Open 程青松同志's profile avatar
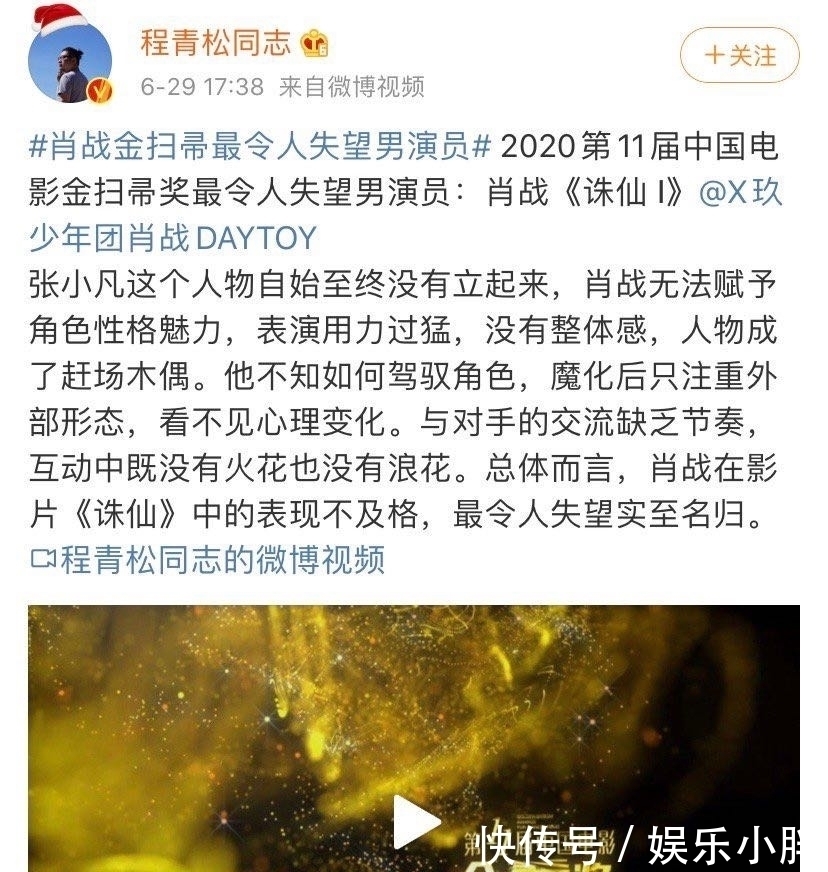Viewport: 828px width, 872px height. pyautogui.click(x=70, y=60)
